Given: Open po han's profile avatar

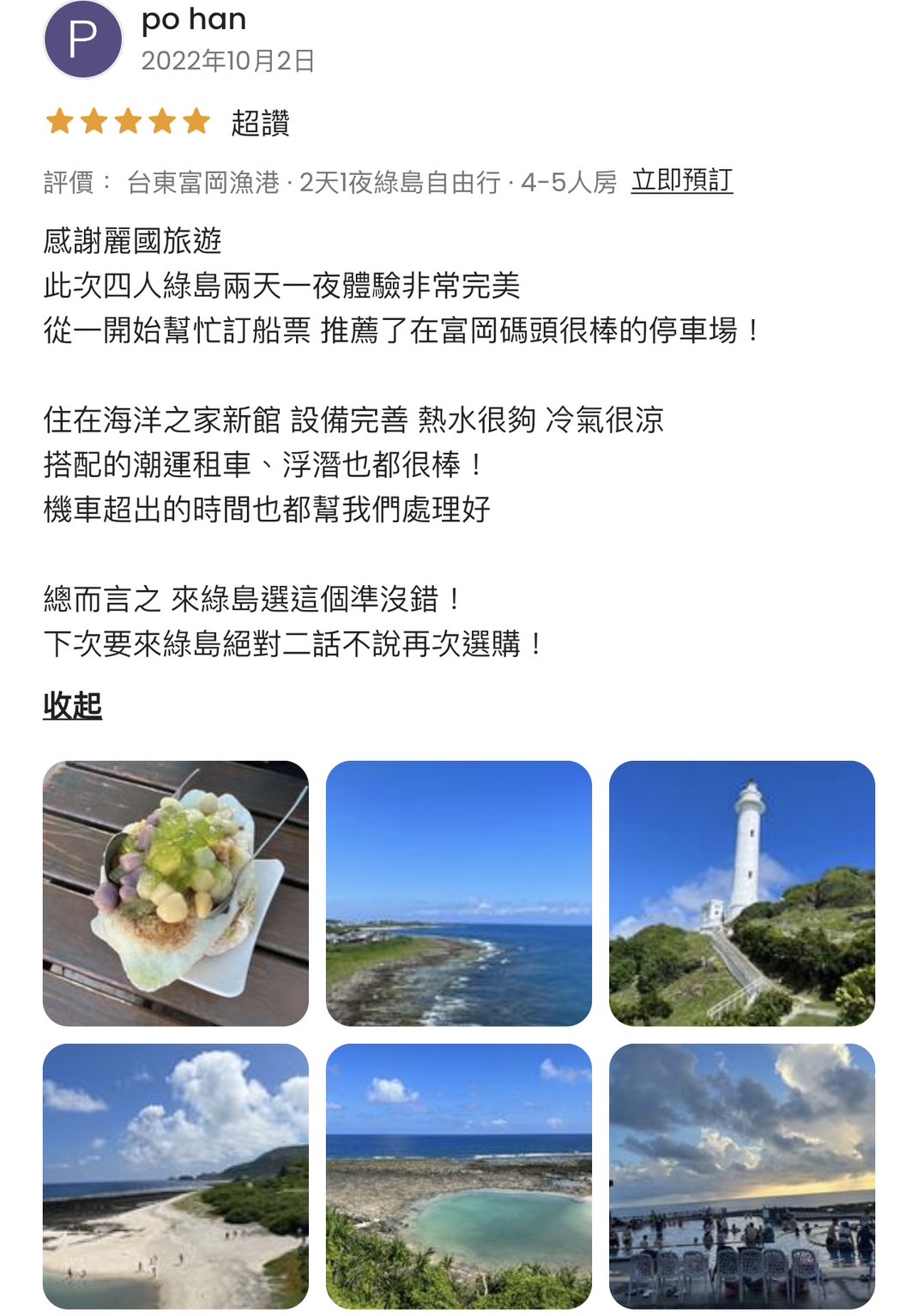Looking at the screenshot, I should [83, 39].
